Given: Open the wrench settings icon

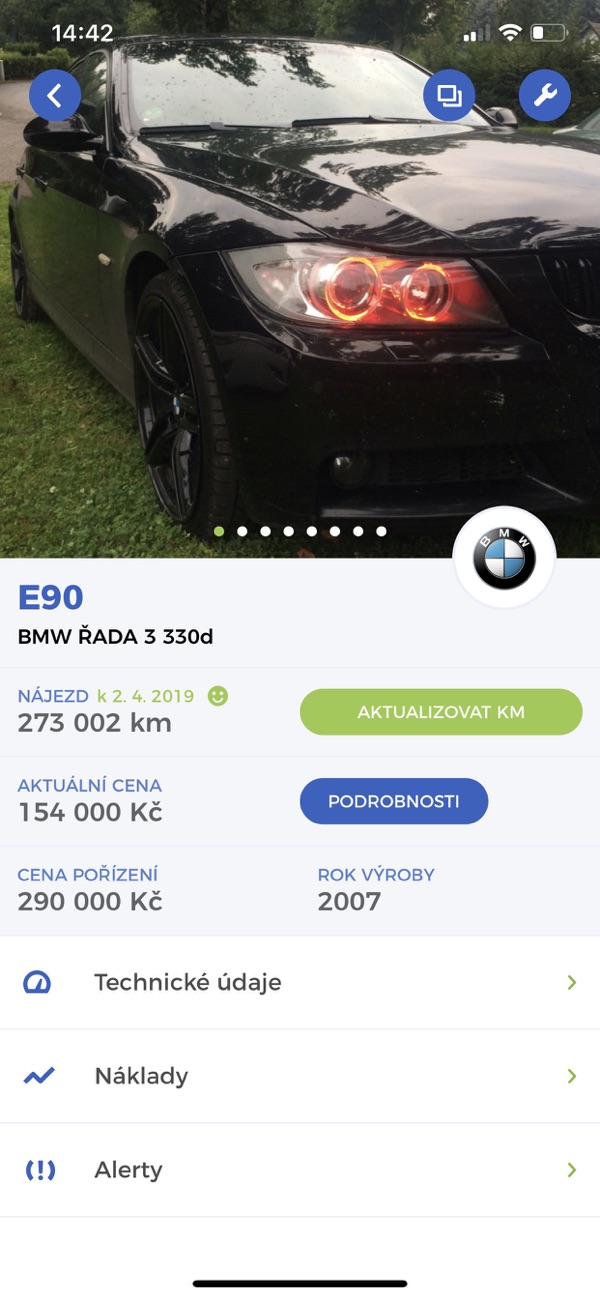Looking at the screenshot, I should (544, 96).
